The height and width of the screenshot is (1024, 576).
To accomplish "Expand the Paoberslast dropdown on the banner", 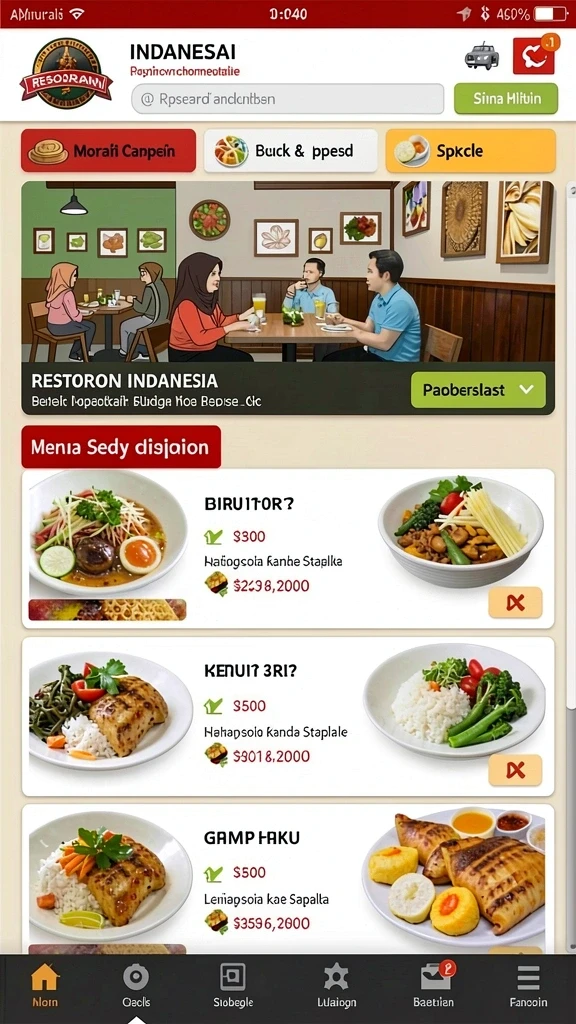I will point(478,390).
